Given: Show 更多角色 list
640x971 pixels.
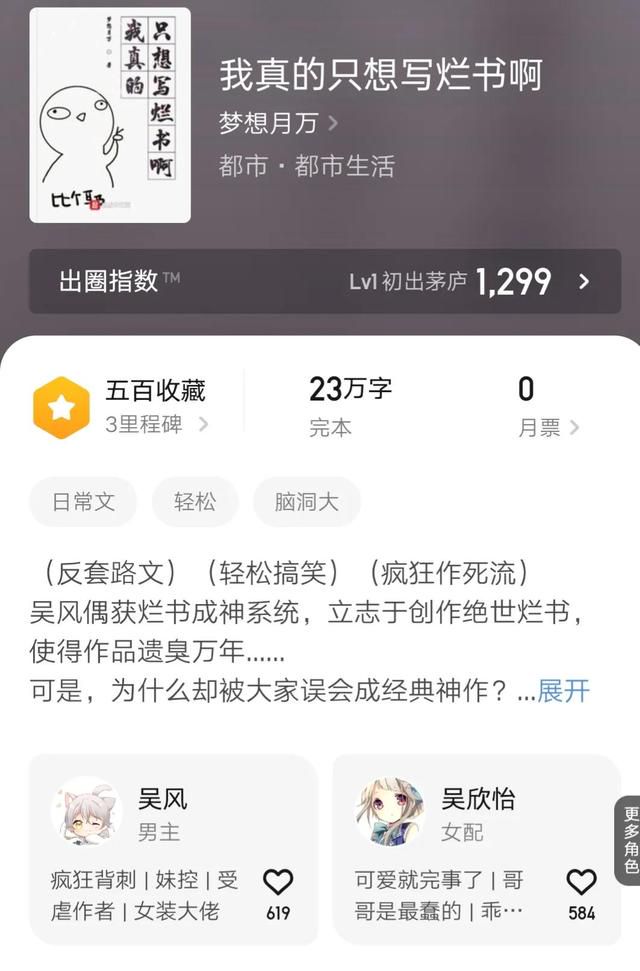Looking at the screenshot, I should click(630, 840).
